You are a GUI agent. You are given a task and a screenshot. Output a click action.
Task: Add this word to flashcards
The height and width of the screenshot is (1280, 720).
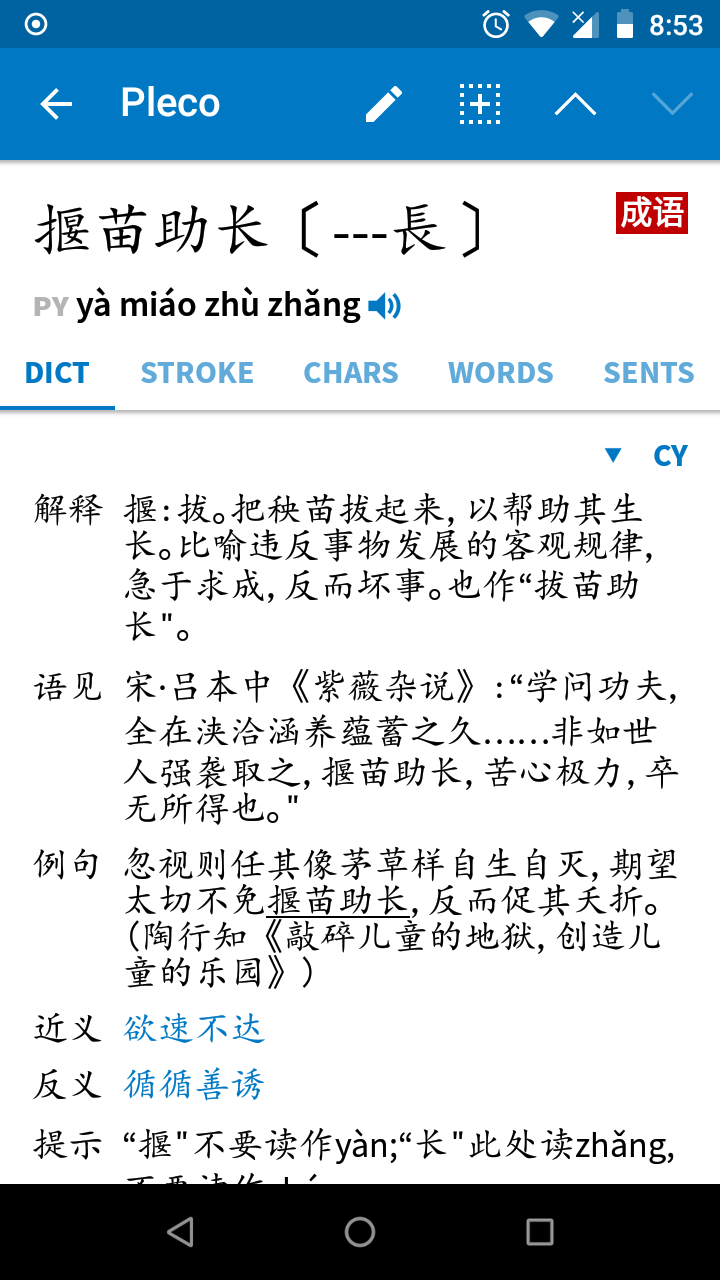point(480,104)
